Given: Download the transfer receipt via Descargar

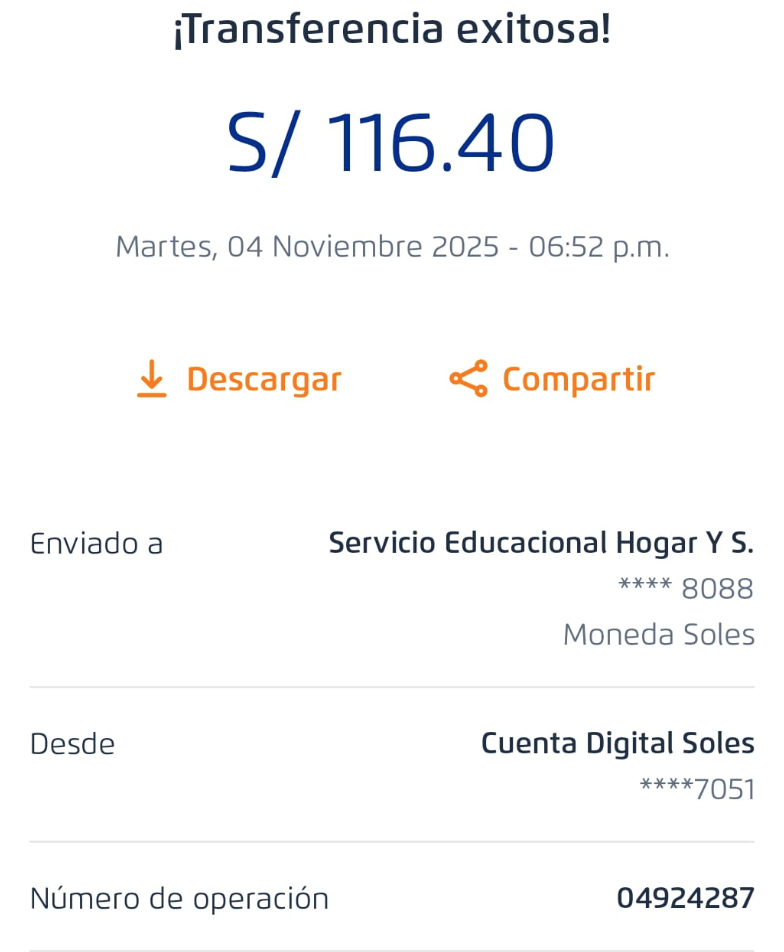Looking at the screenshot, I should point(239,380).
